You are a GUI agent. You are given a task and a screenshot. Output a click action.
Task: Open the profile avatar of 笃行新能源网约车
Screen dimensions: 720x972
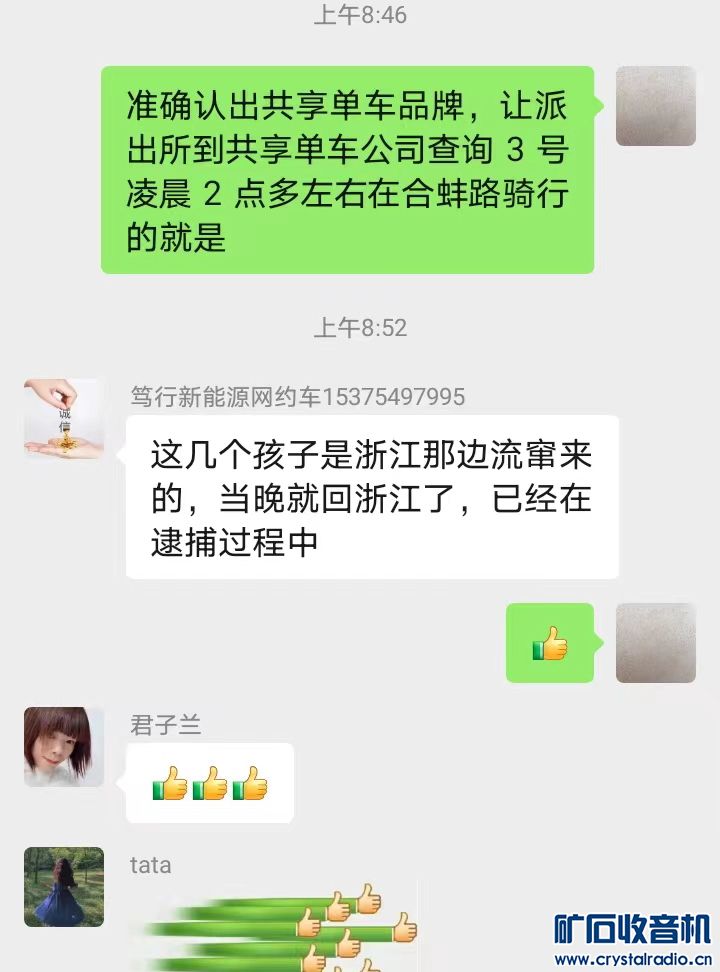point(64,418)
